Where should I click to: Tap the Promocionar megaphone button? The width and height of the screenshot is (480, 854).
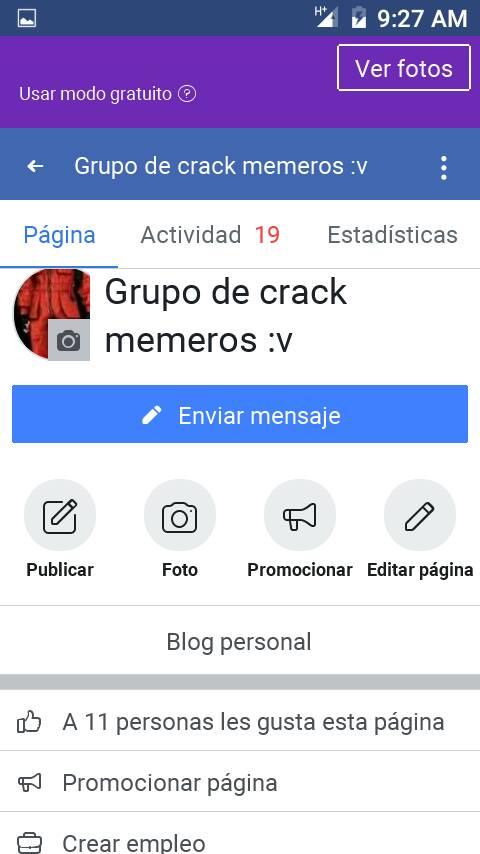(300, 529)
